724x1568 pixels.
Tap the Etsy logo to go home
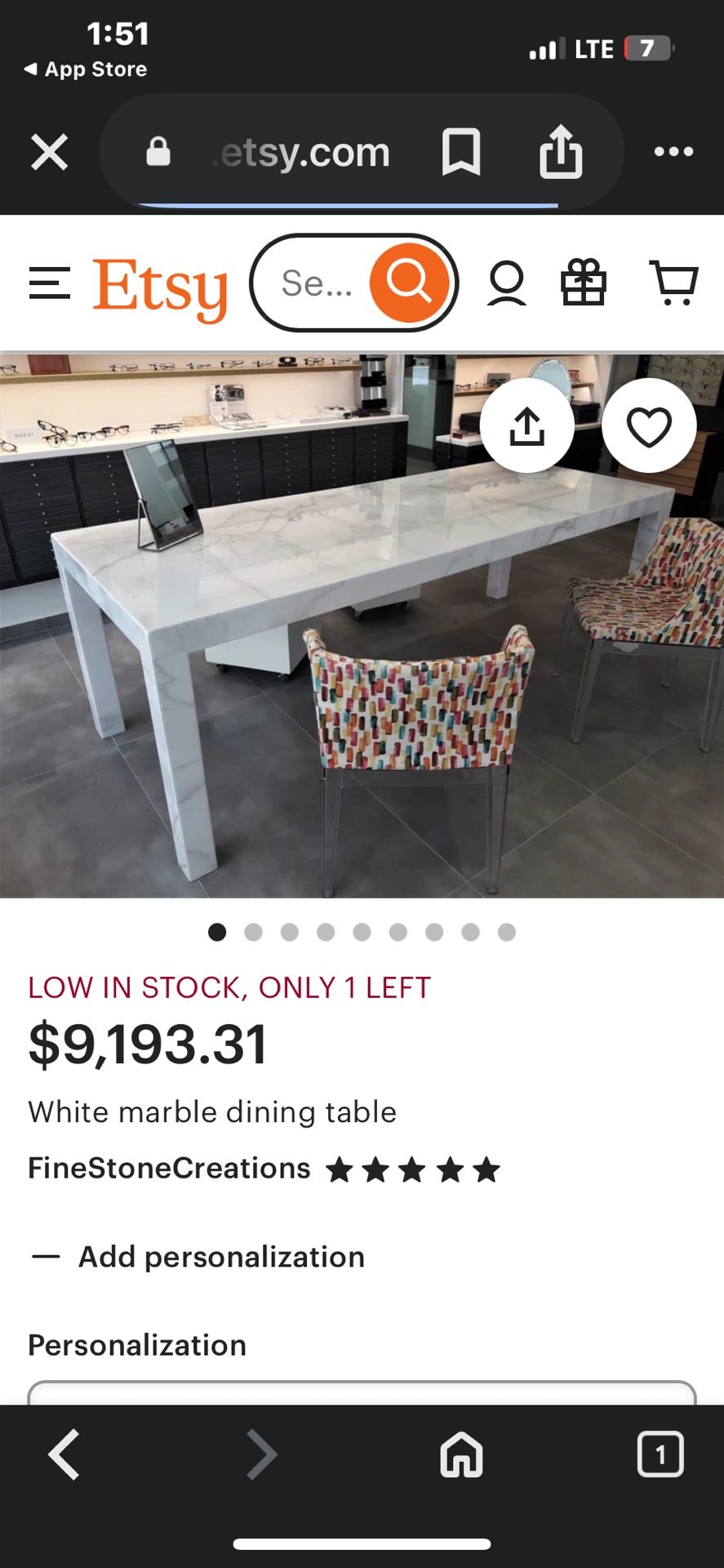[160, 283]
